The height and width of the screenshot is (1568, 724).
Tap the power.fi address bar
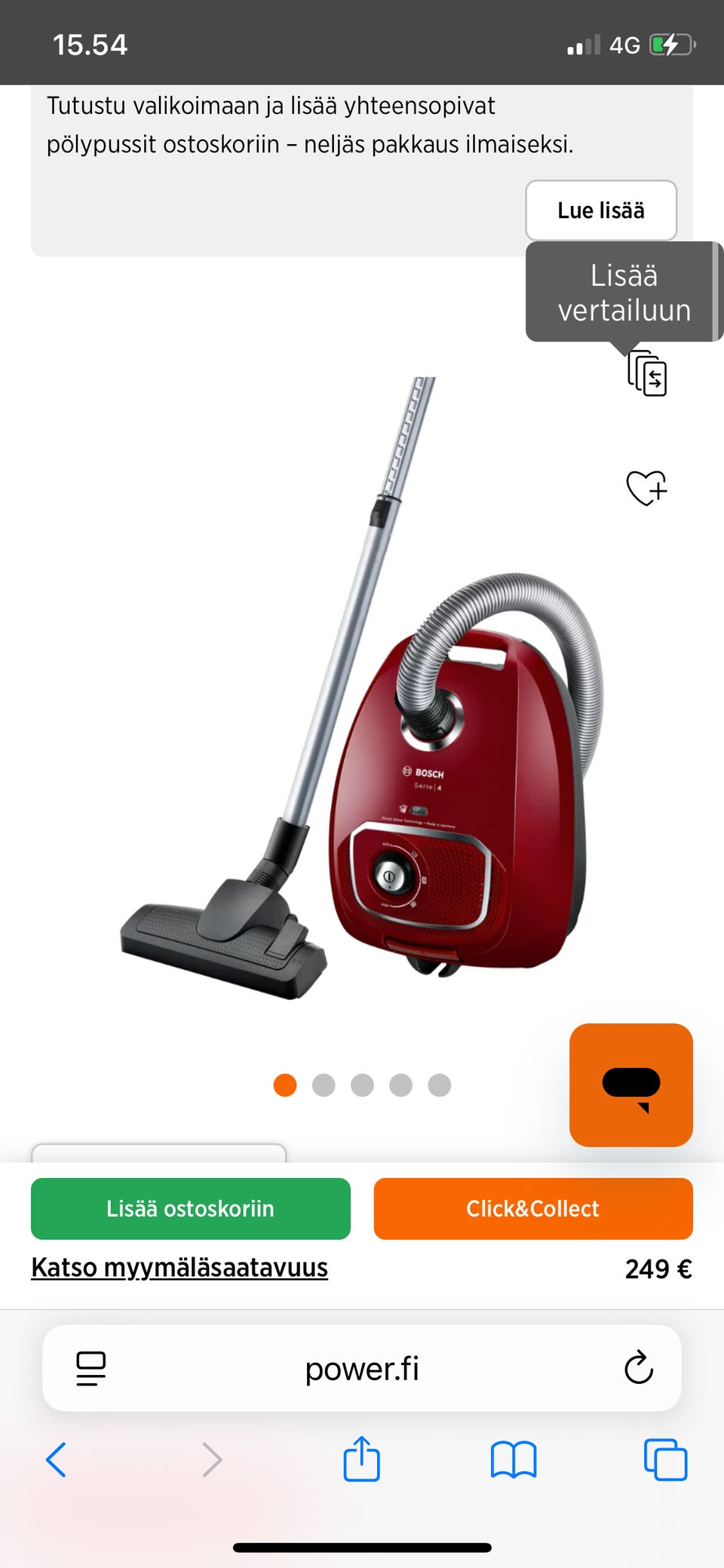coord(362,1368)
